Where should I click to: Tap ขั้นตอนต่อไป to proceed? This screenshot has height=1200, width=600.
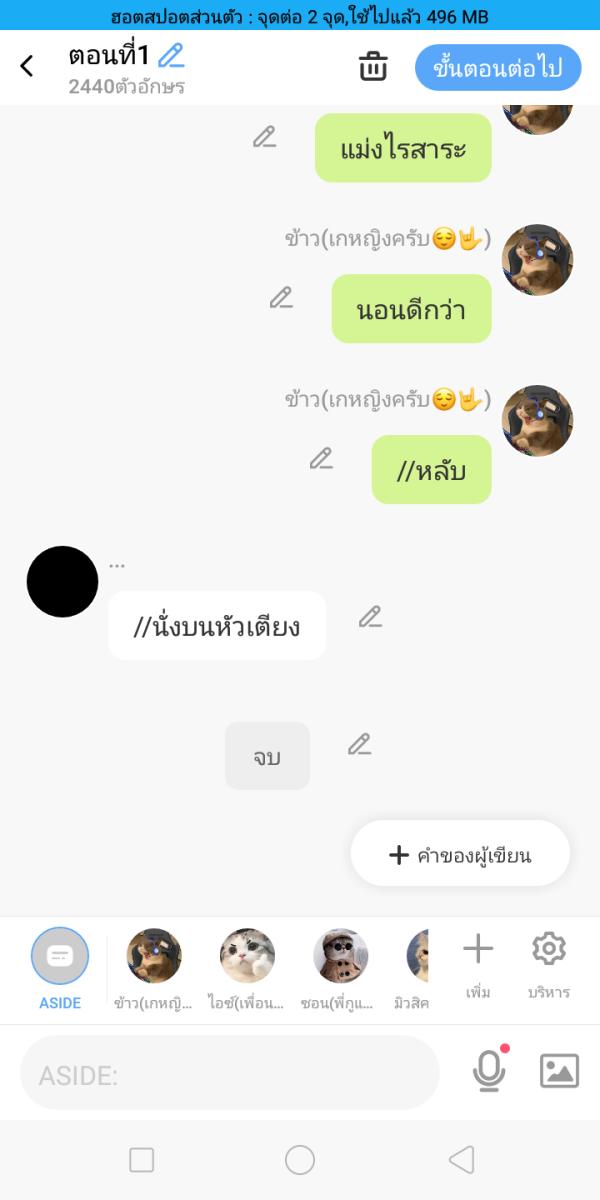[498, 68]
